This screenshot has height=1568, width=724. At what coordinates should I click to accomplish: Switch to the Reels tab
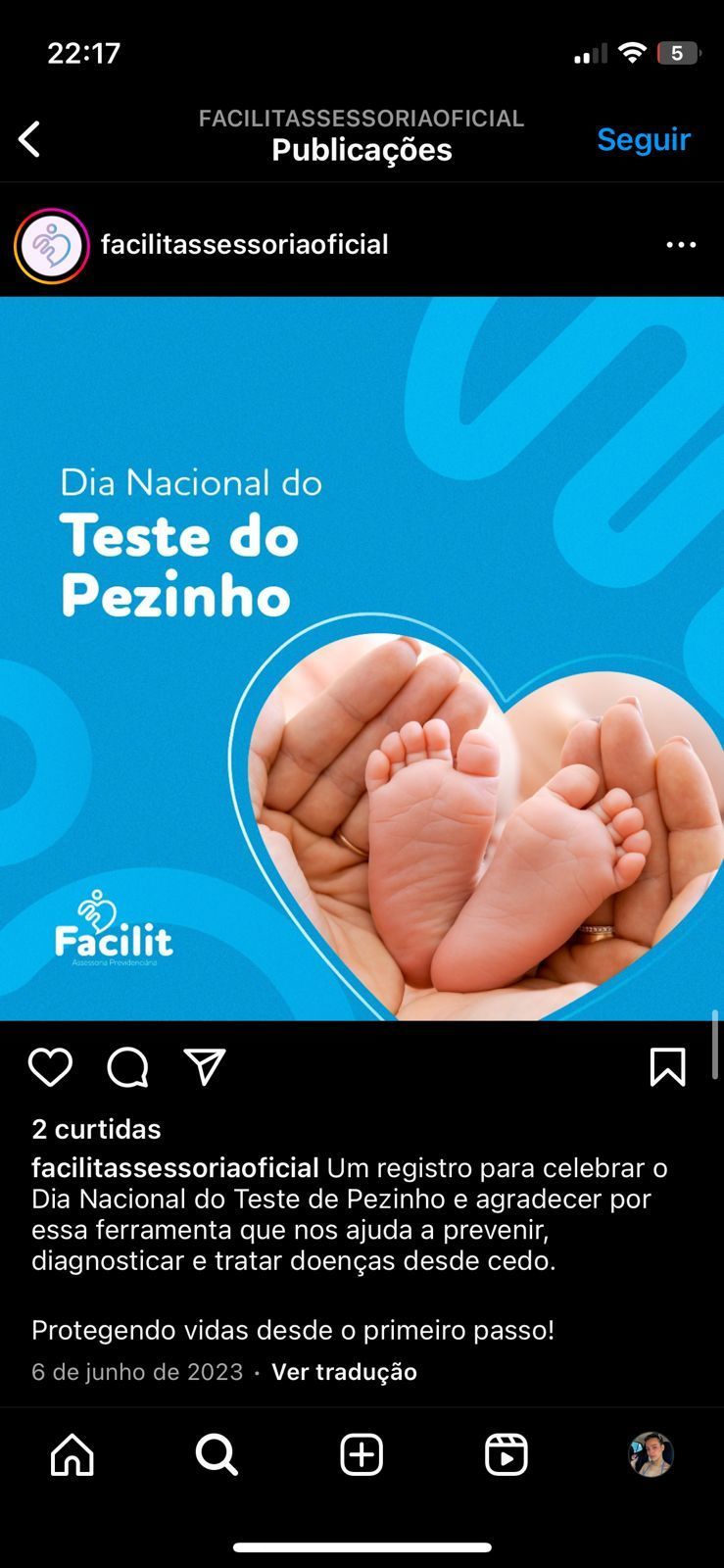[x=507, y=1454]
